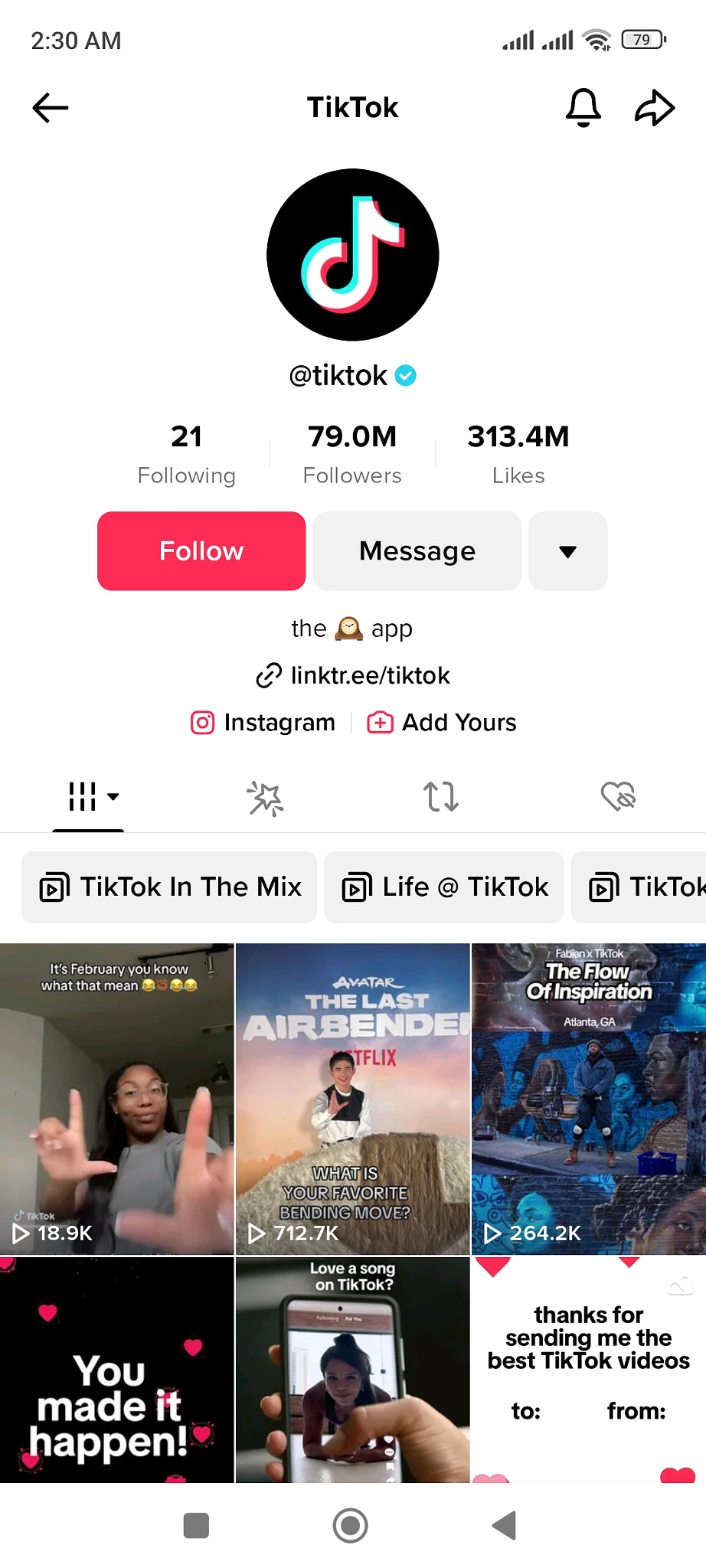View the 21 Following list

click(186, 454)
